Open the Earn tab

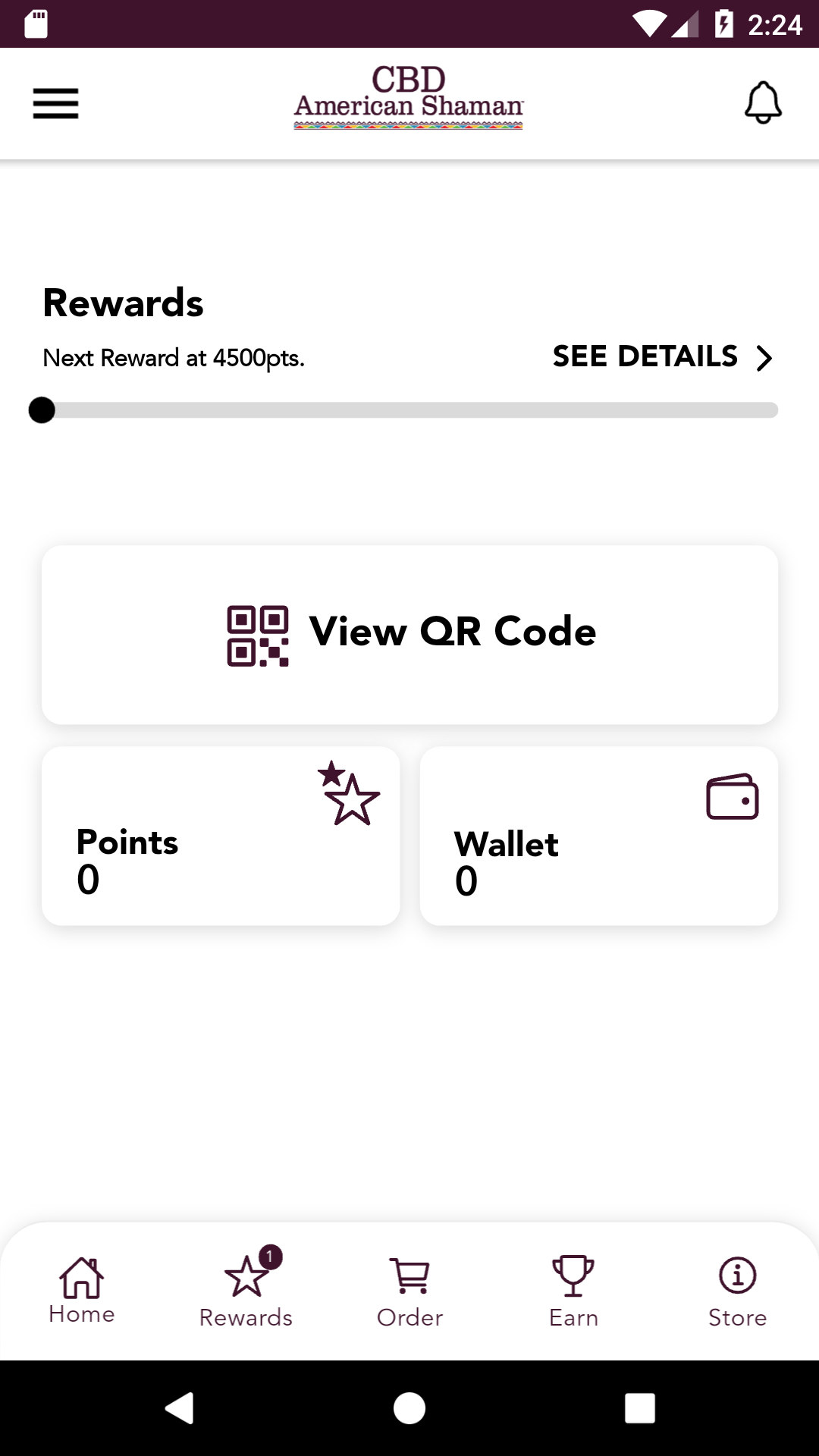coord(573,1291)
